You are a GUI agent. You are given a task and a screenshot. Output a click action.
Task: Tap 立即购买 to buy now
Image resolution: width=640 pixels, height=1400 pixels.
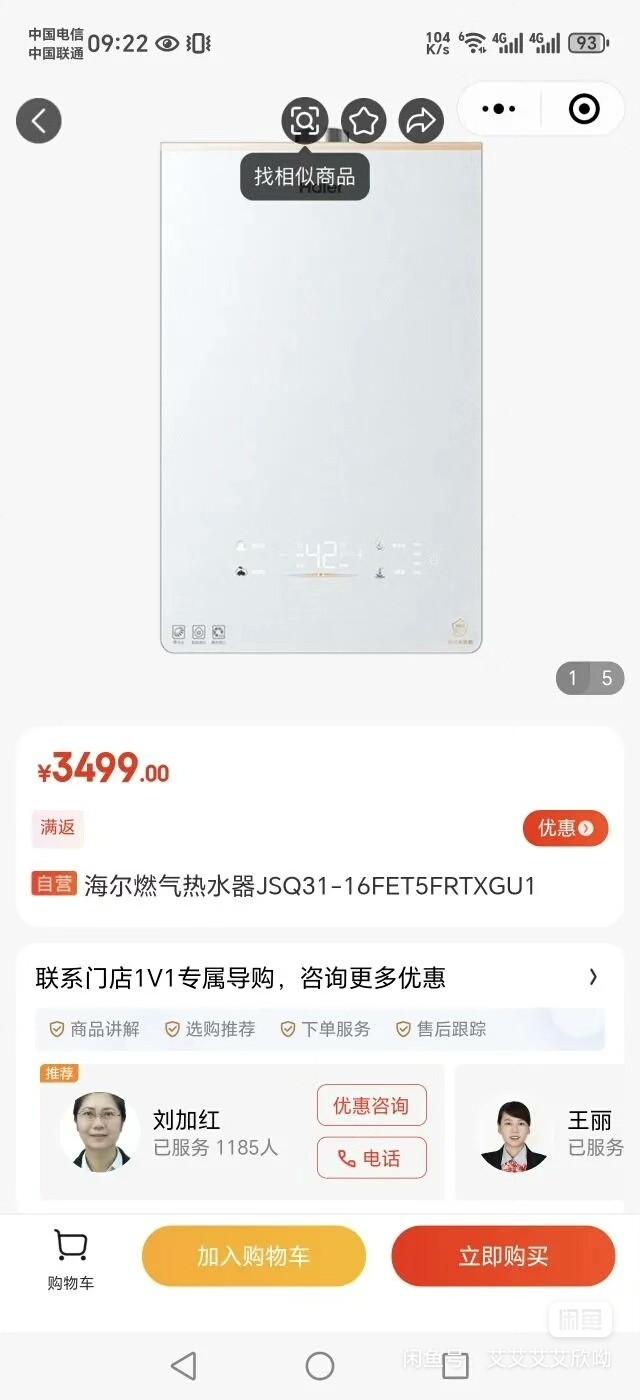click(503, 1256)
